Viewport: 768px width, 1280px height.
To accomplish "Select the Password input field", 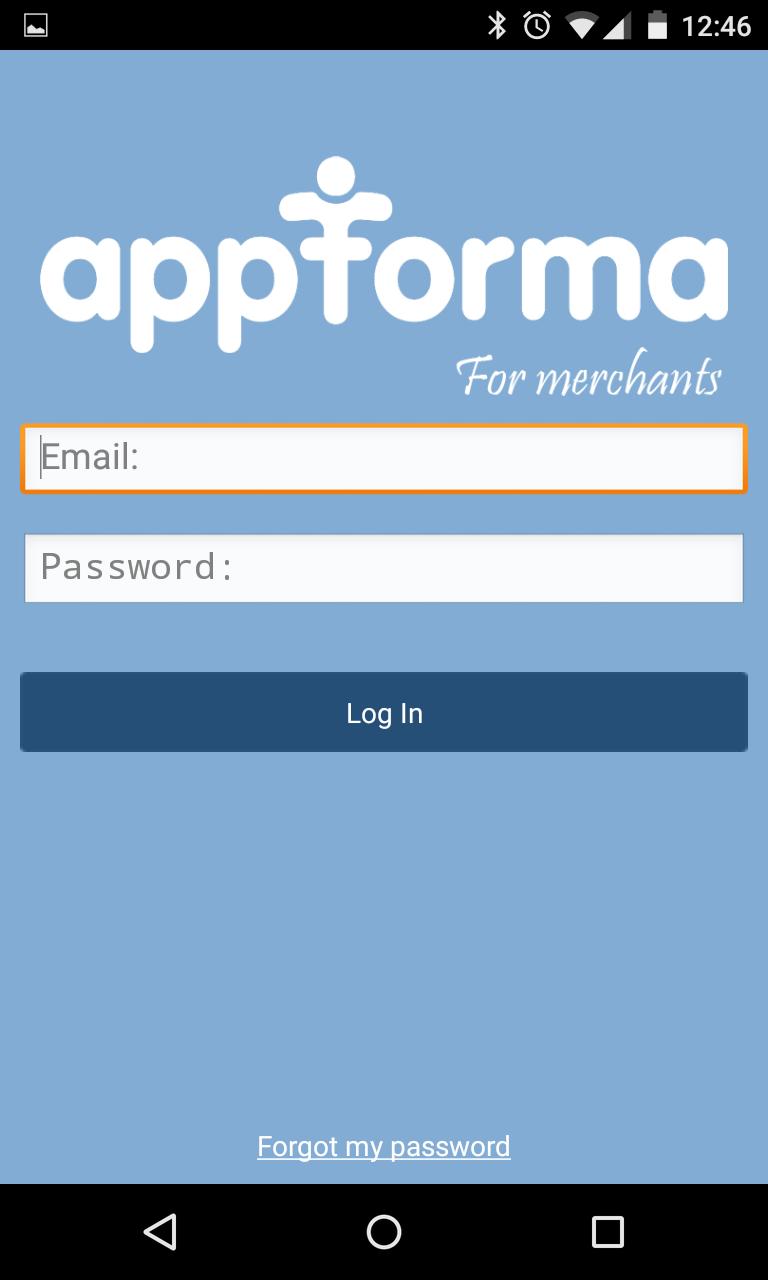I will (384, 567).
